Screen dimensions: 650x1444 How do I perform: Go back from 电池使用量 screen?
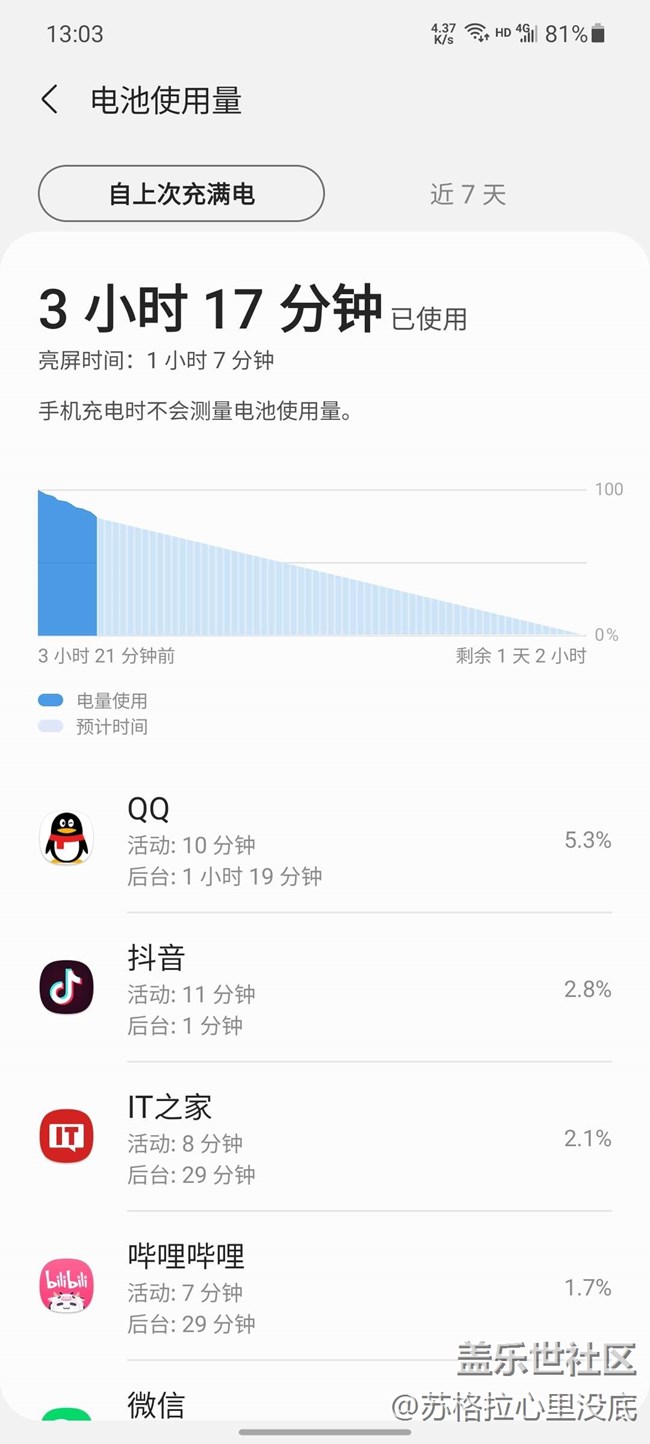point(50,100)
